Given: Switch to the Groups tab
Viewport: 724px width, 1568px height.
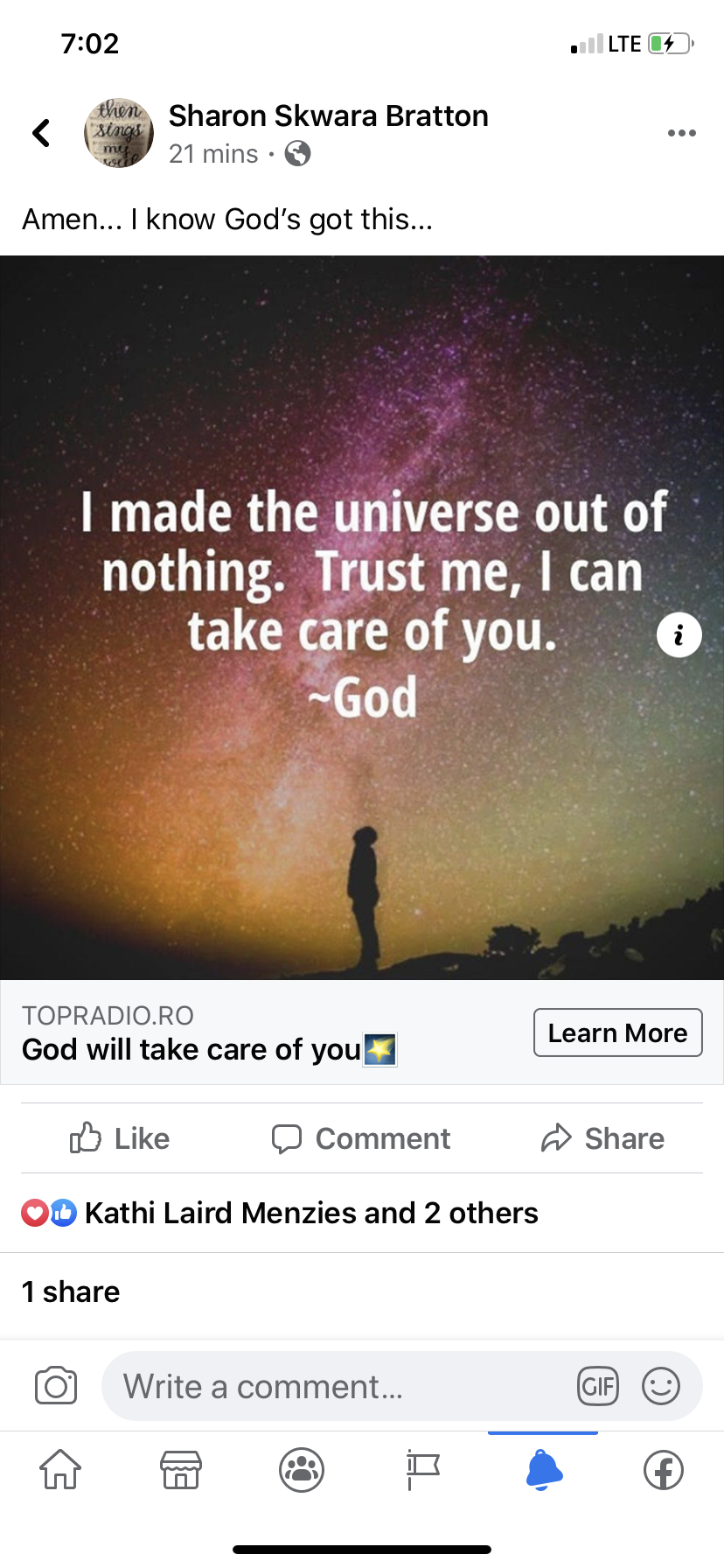Looking at the screenshot, I should pos(302,1469).
